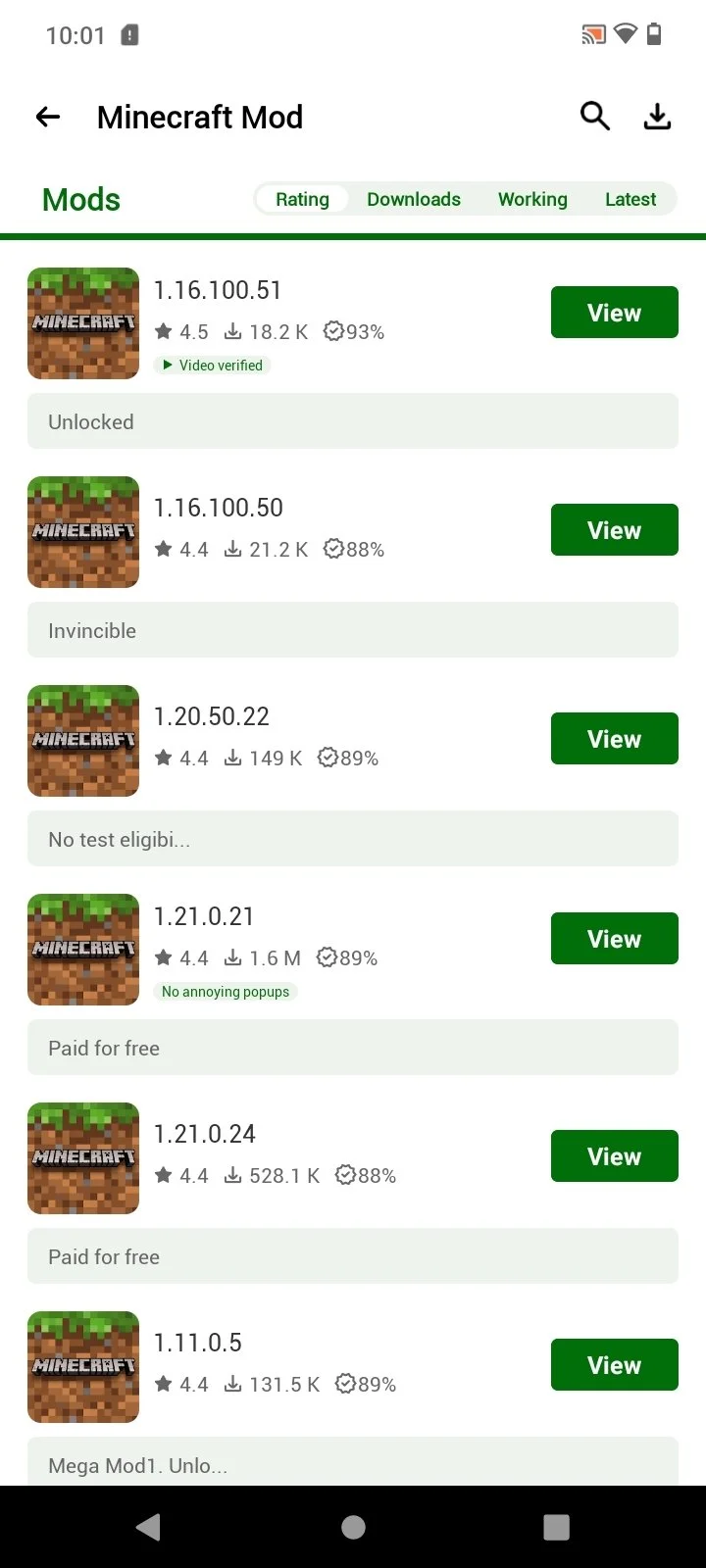Select the Mods section header
706x1568 pixels.
tap(81, 199)
